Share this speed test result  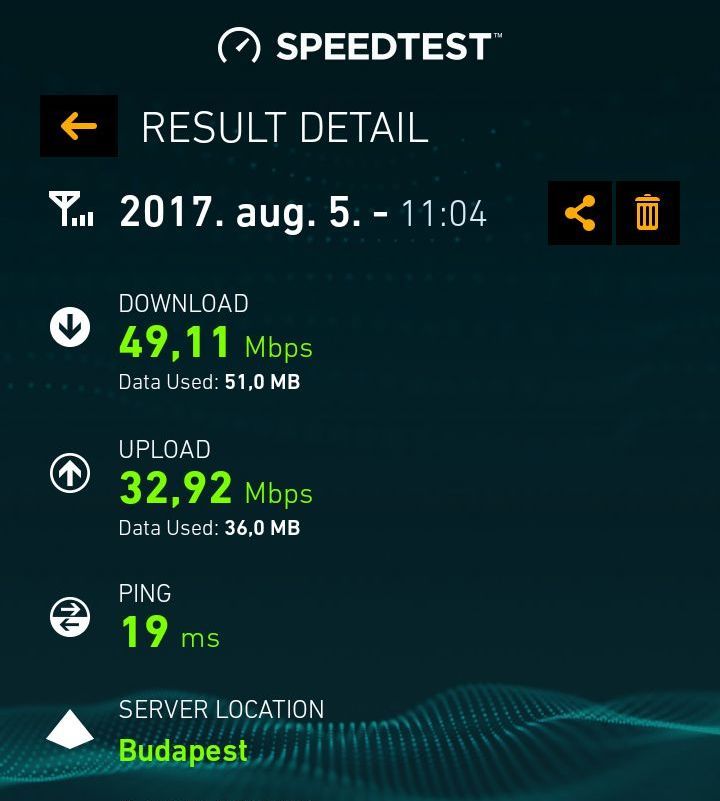(580, 213)
